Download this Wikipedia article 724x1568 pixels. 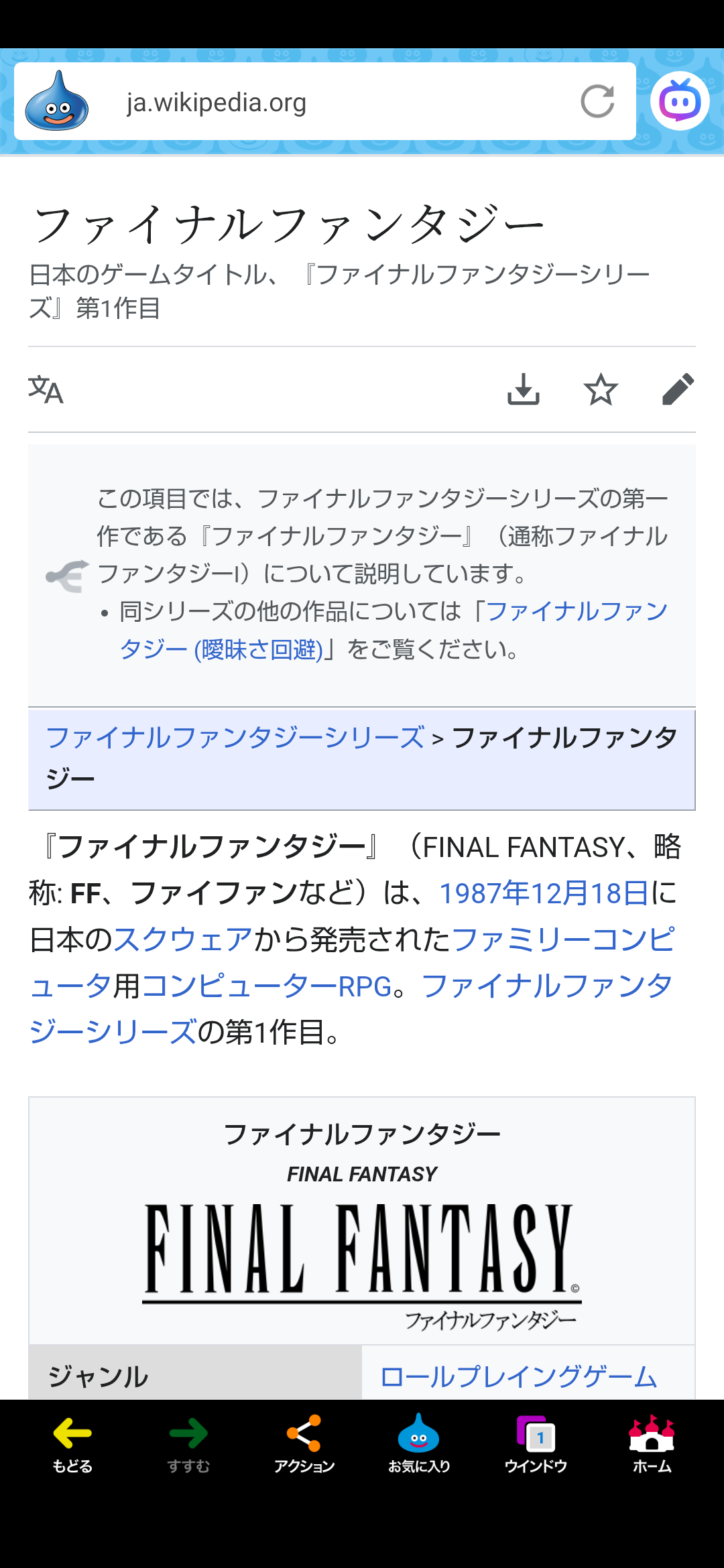click(x=523, y=389)
